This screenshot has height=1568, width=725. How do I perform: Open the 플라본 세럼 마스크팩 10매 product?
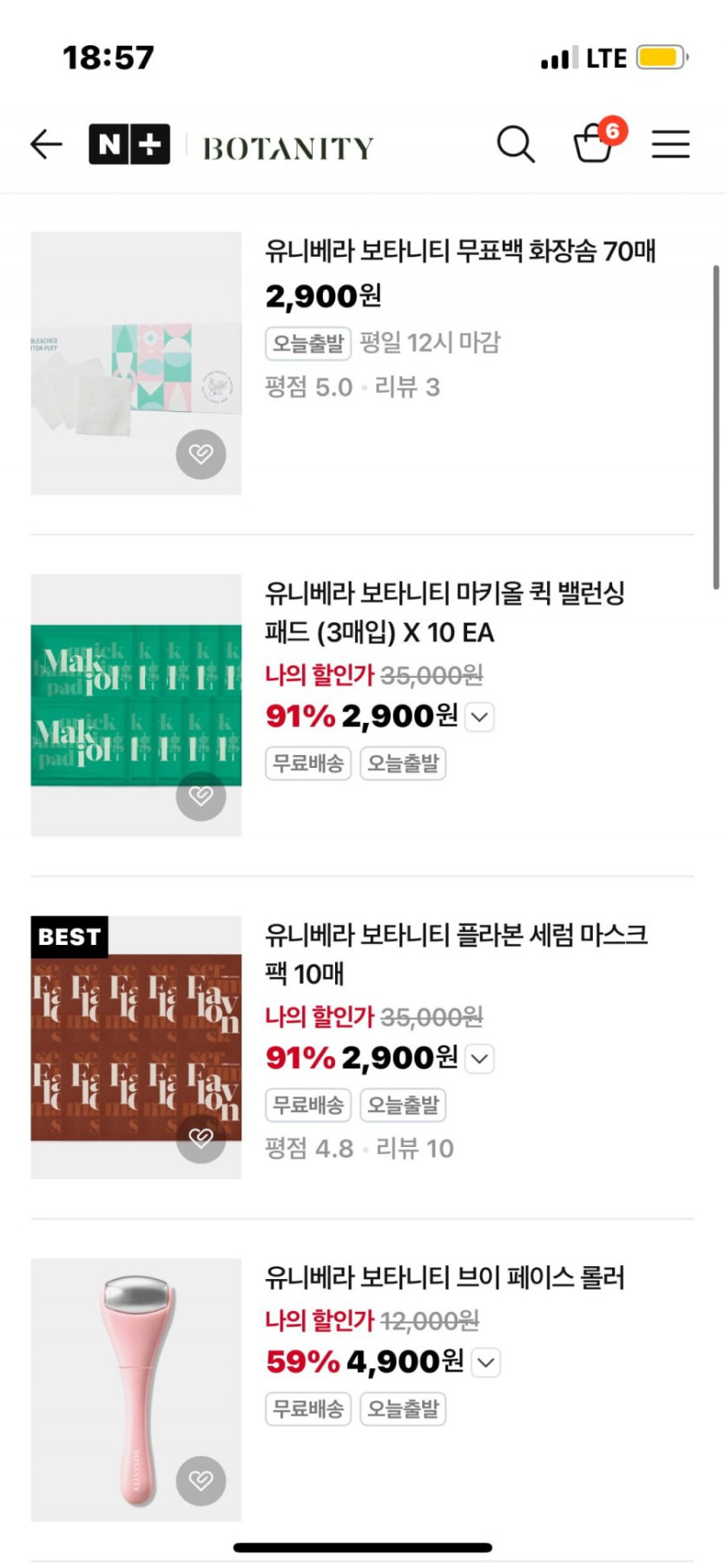point(455,953)
